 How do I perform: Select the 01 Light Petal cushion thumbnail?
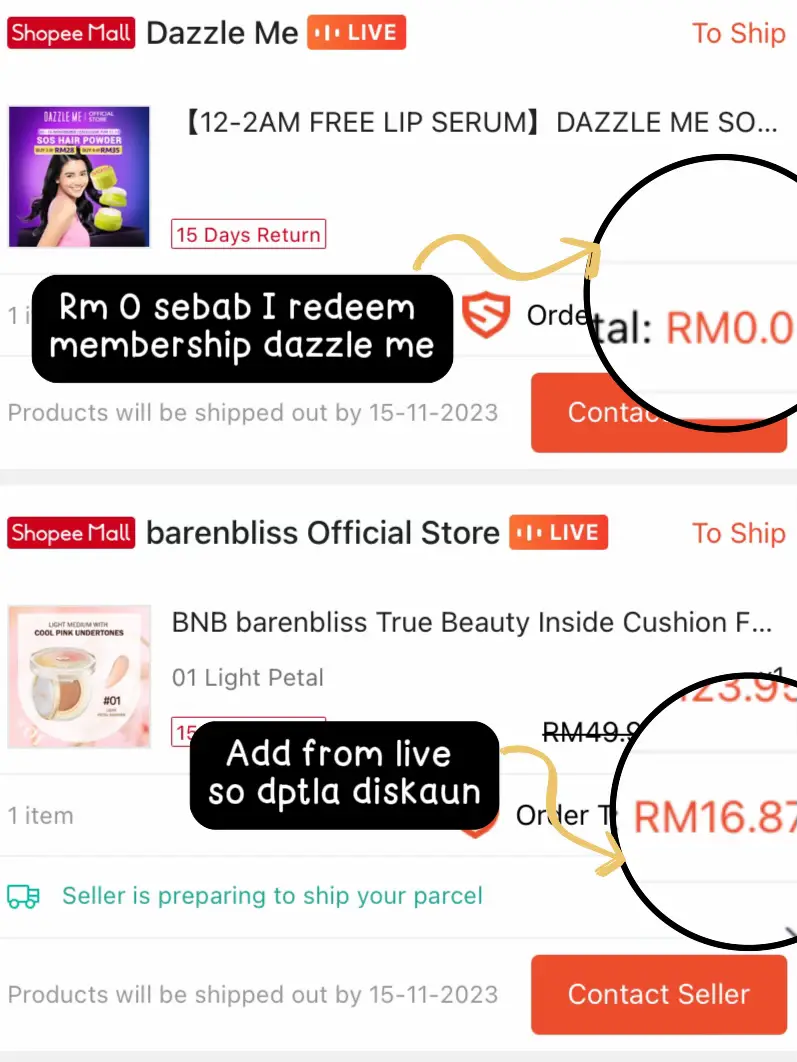pyautogui.click(x=80, y=676)
